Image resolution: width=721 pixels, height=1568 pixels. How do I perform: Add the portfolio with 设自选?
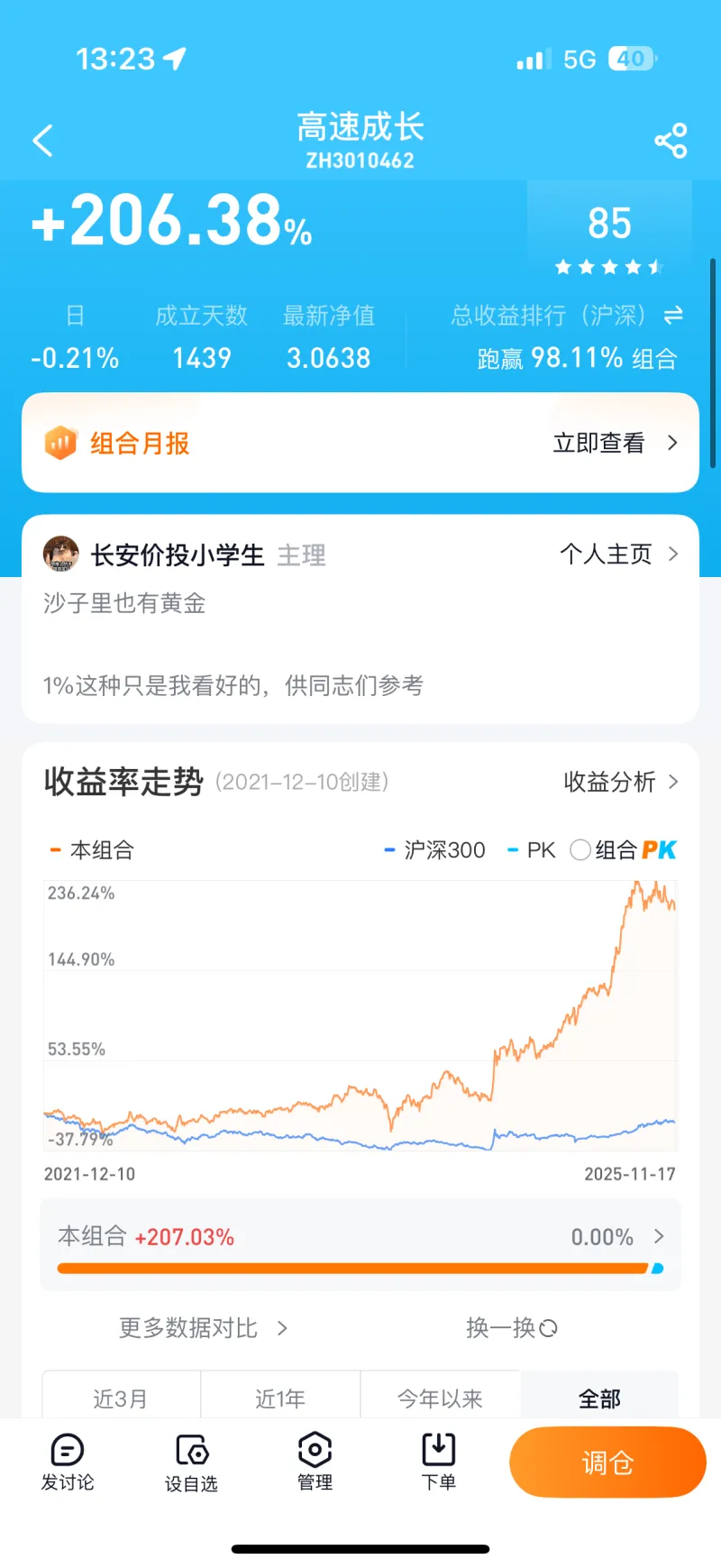(x=191, y=1462)
